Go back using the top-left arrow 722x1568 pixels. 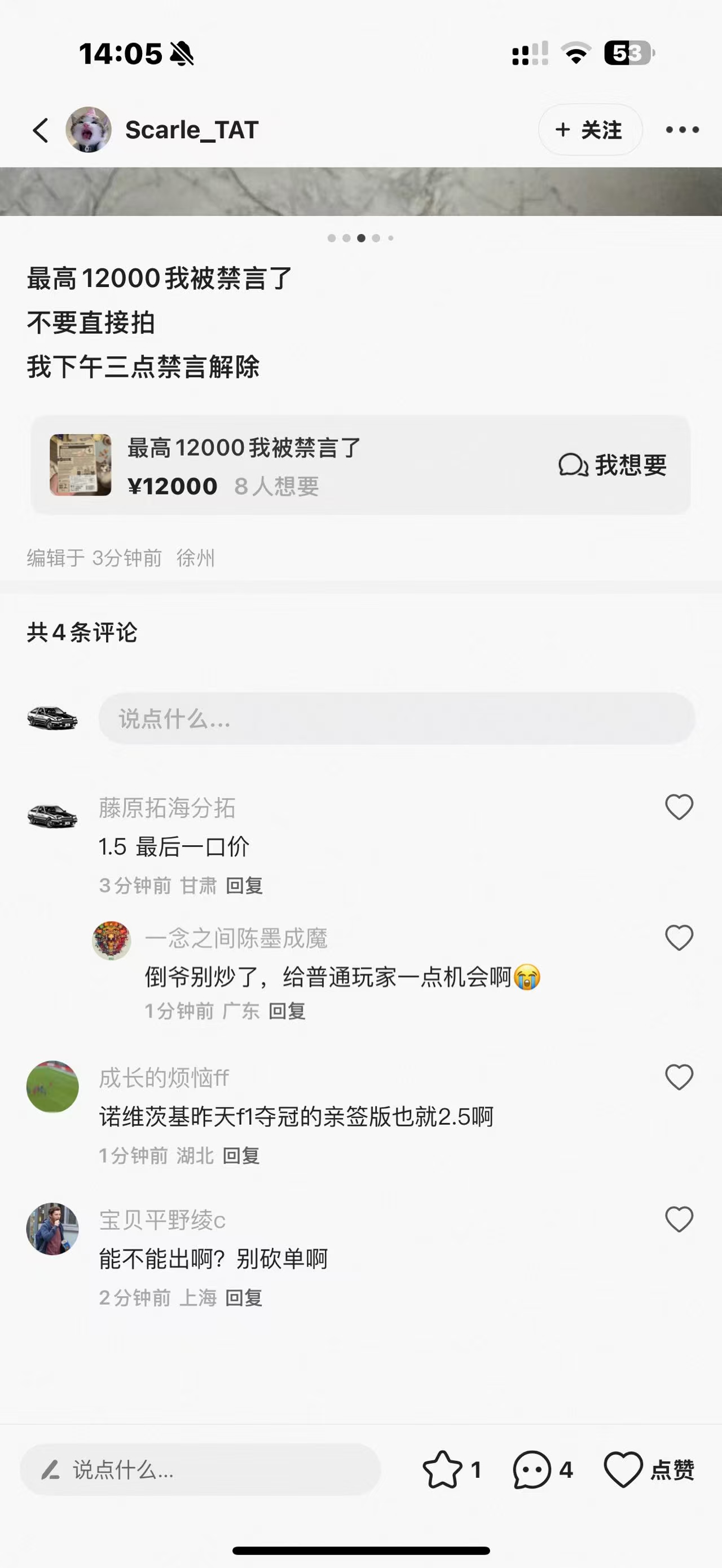[41, 130]
